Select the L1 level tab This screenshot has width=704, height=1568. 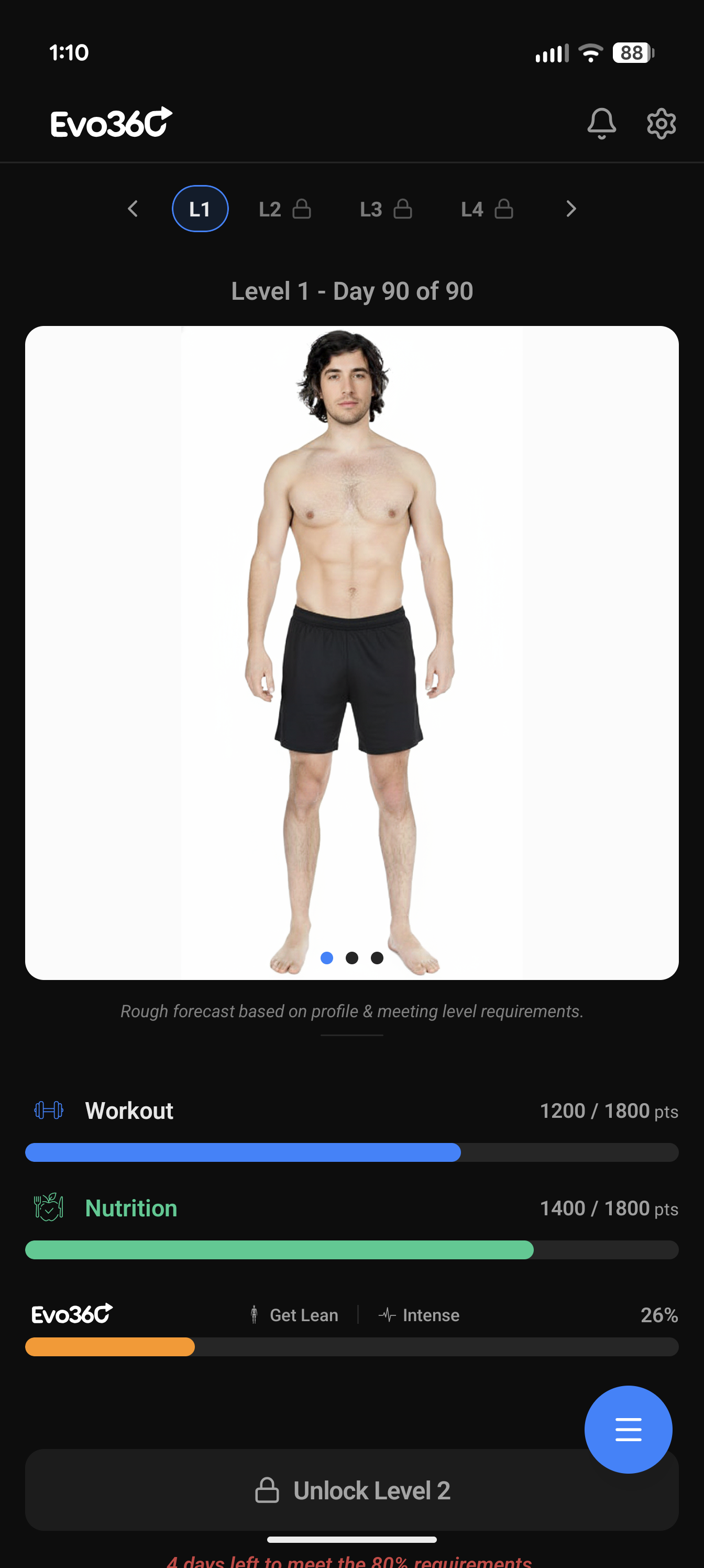[200, 209]
